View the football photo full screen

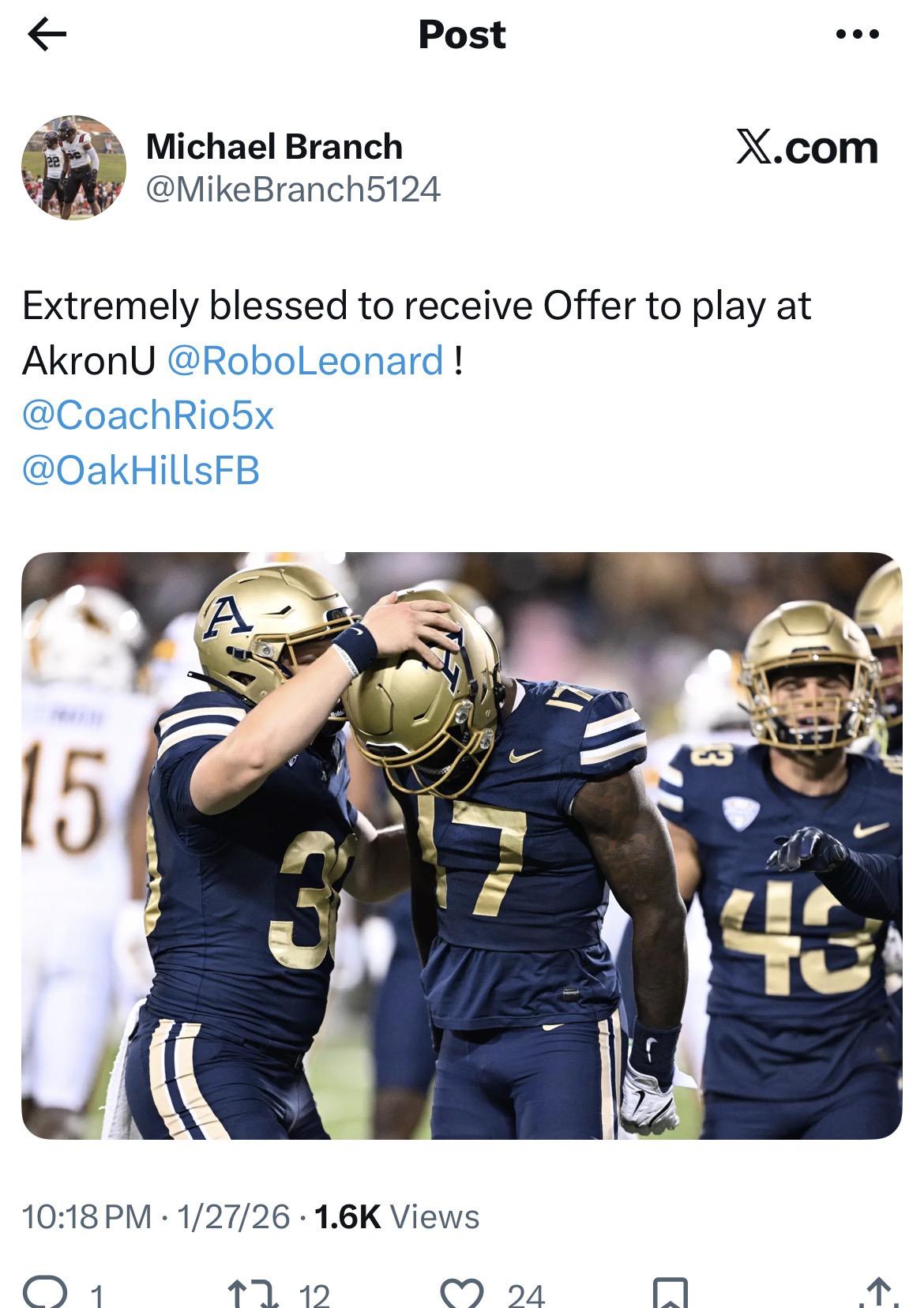point(461,845)
